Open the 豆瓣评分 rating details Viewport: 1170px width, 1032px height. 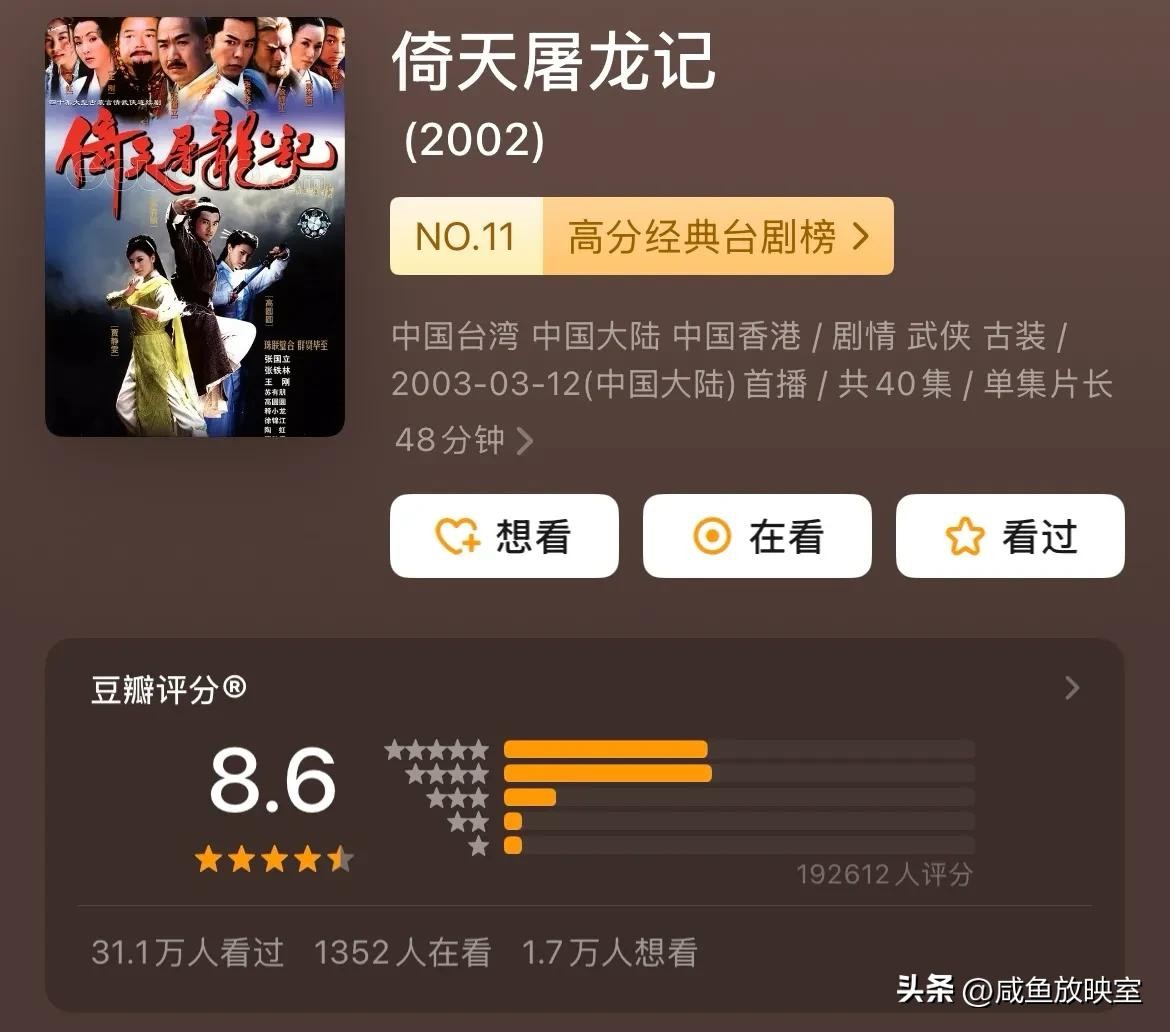[1071, 688]
